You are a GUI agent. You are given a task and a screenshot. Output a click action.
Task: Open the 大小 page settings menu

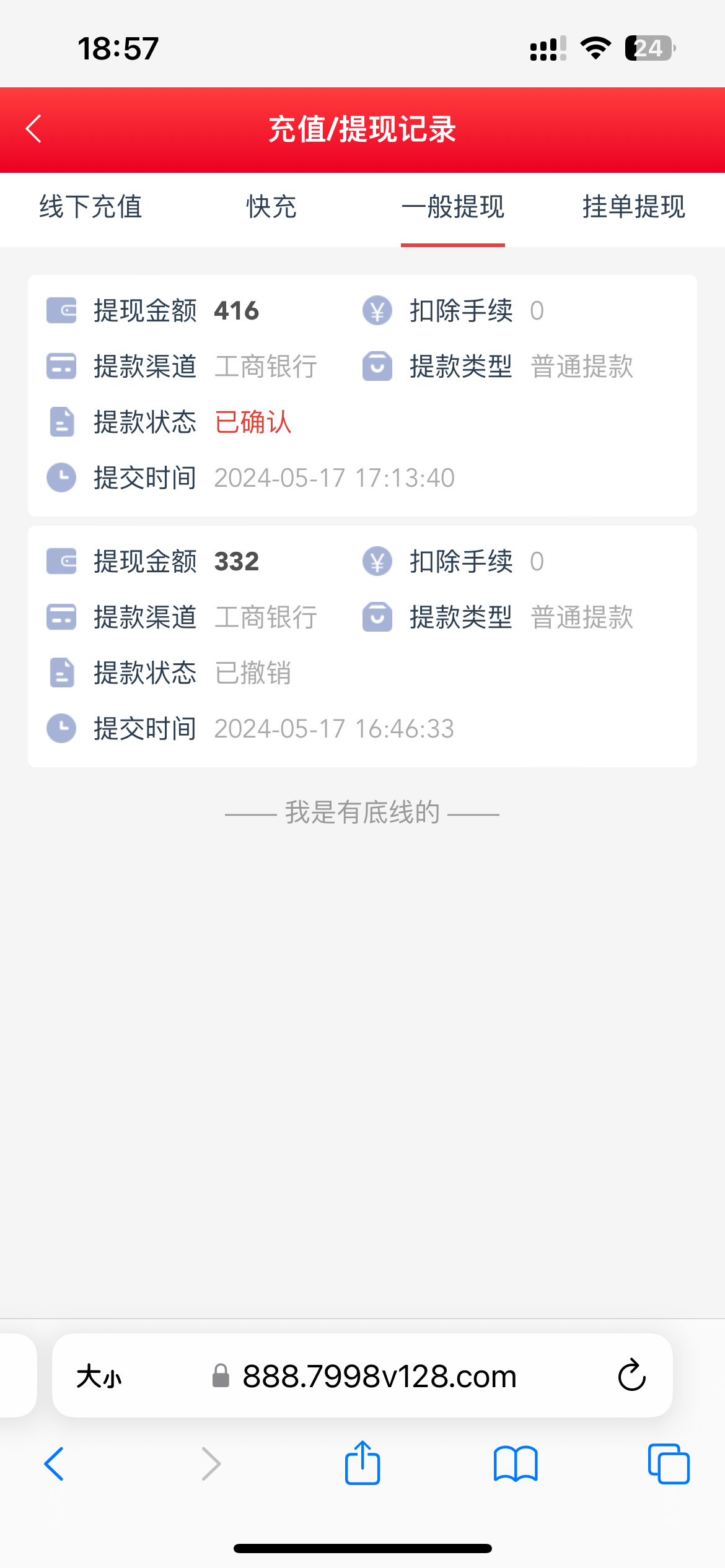(x=99, y=1377)
